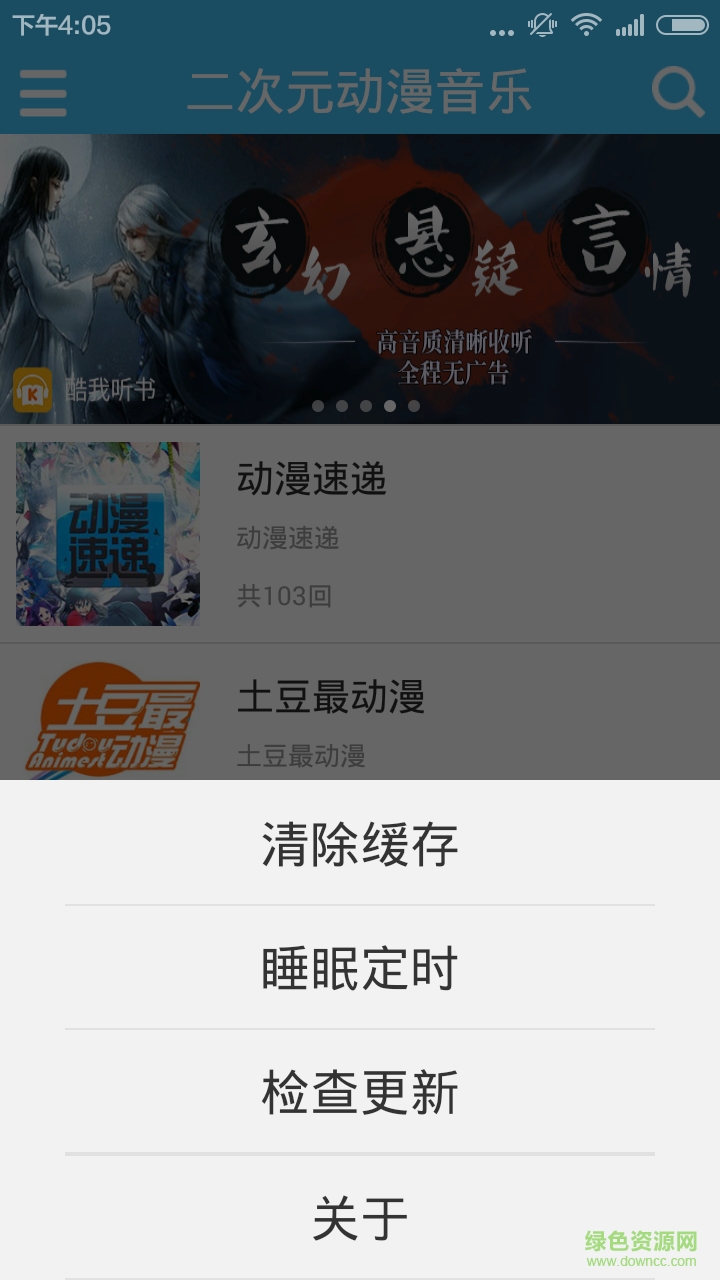Tap the three-dot status bar icon
This screenshot has height=1280, width=720.
[x=499, y=30]
